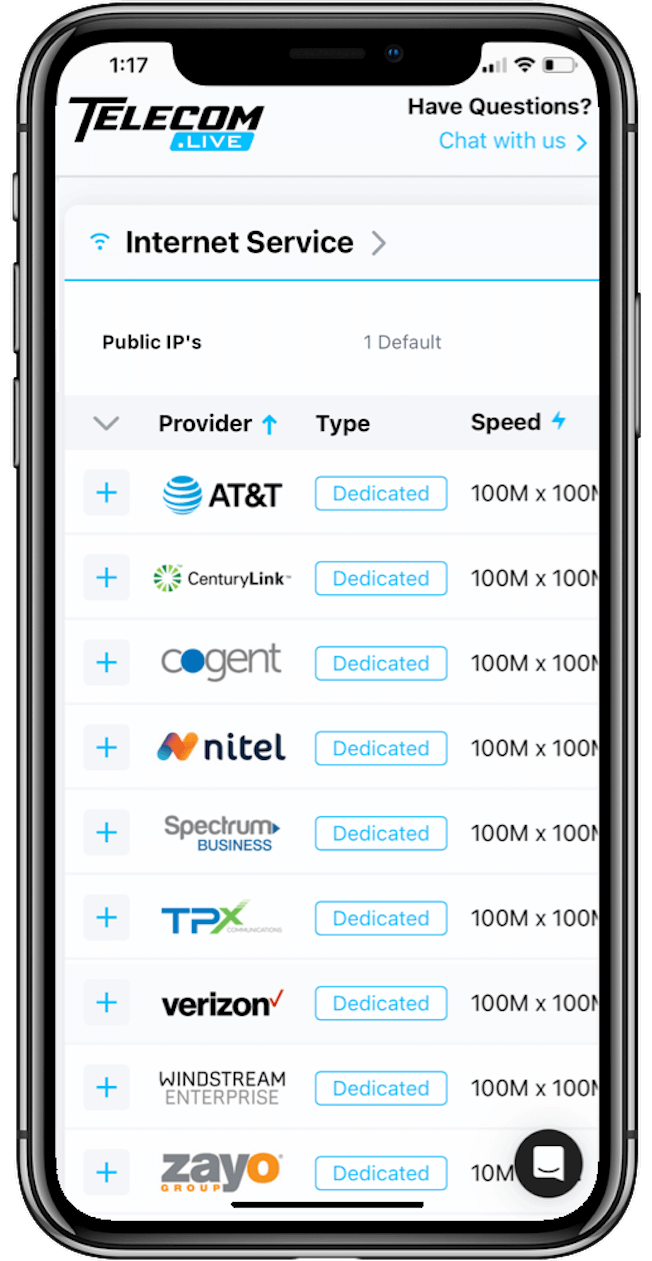Expand the Zayo row with plus
The height and width of the screenshot is (1261, 652).
pyautogui.click(x=106, y=1173)
